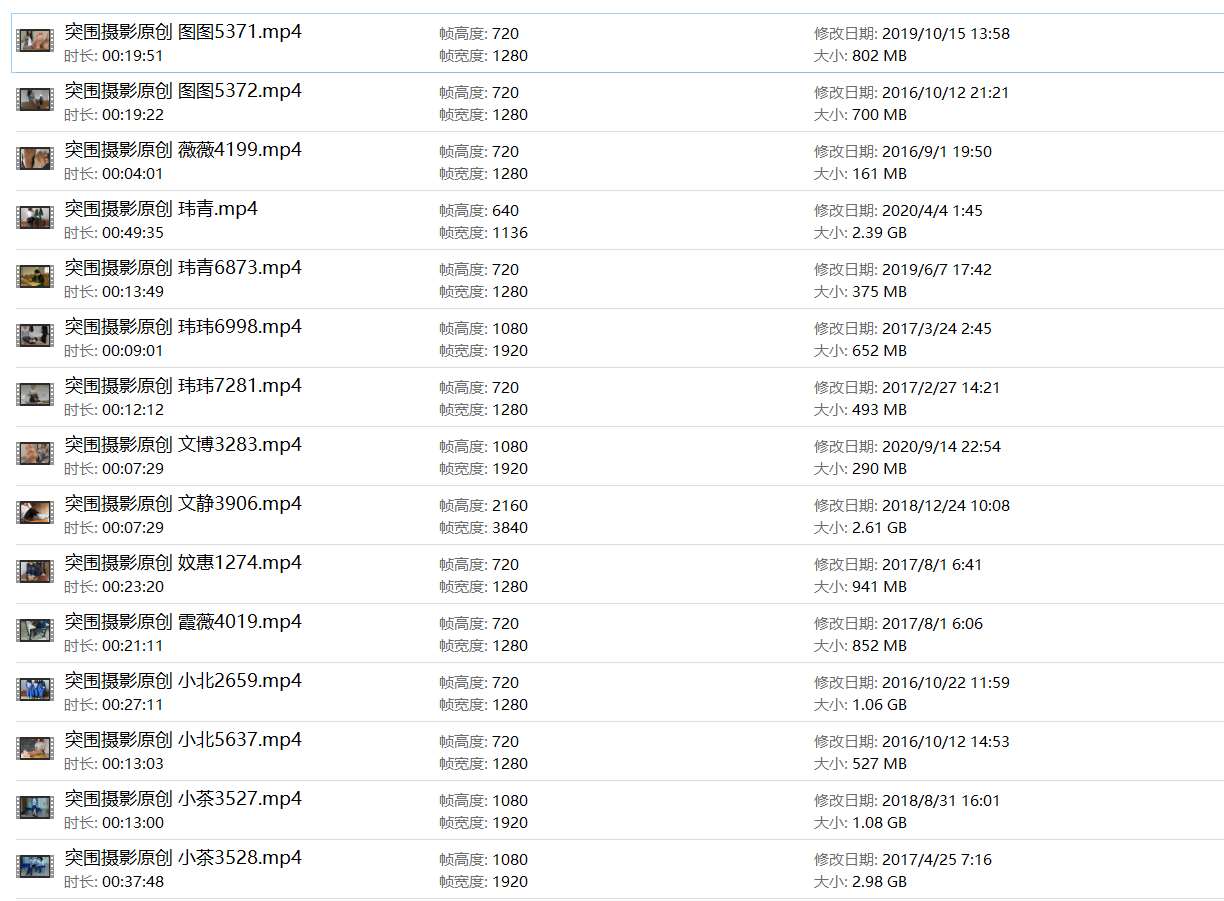Select the file 图图5371.mp4
This screenshot has height=901, width=1224.
(183, 32)
